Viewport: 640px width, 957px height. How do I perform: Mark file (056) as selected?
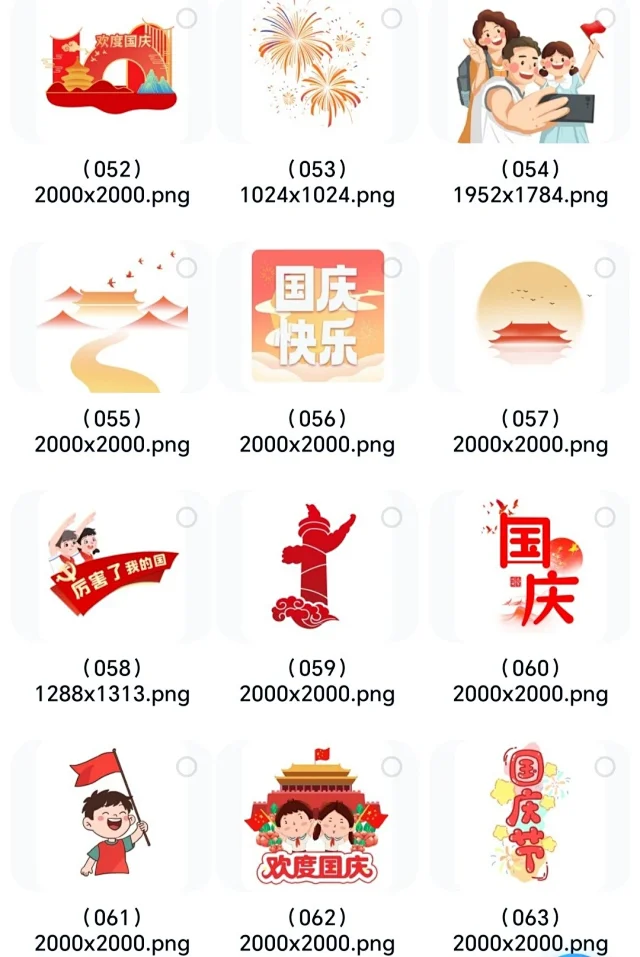point(392,268)
